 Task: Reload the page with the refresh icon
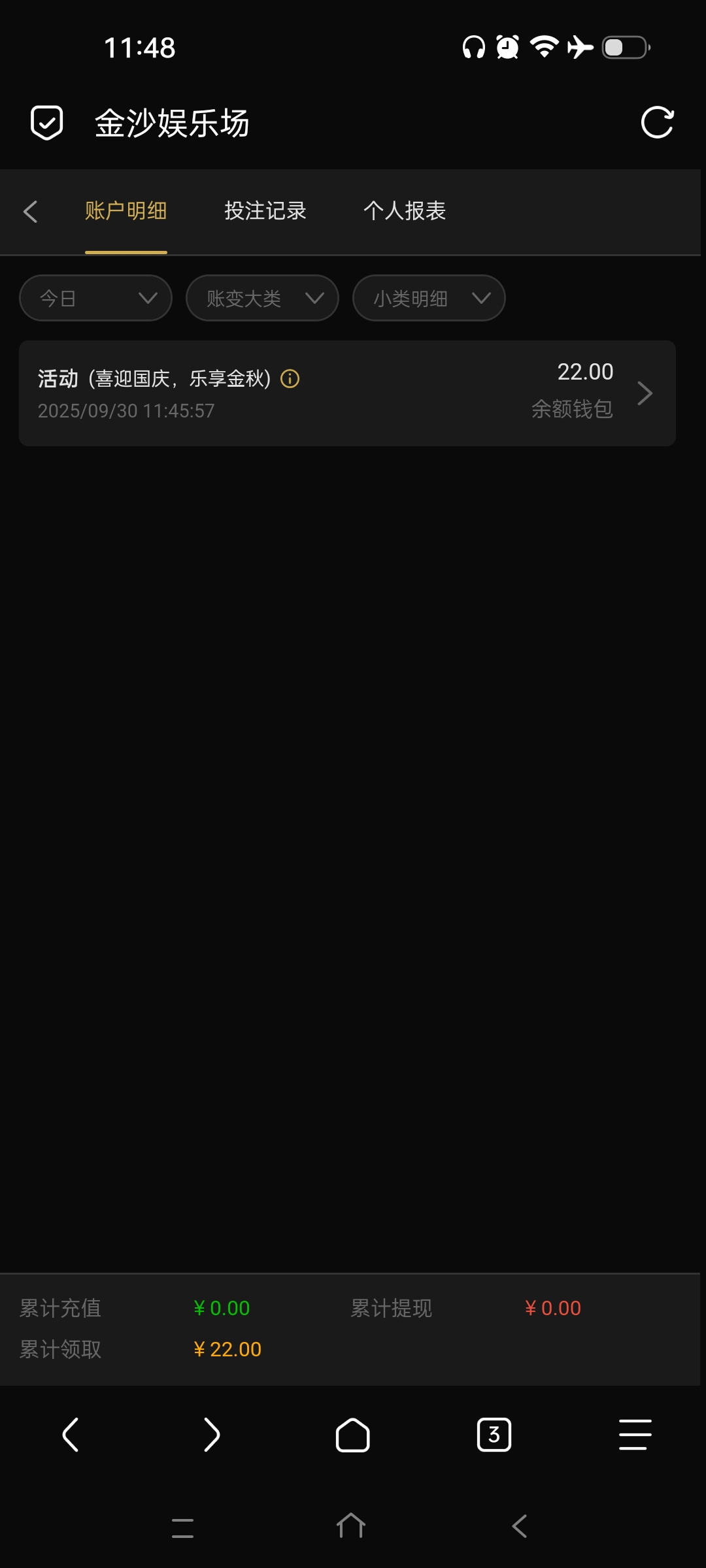coord(657,122)
